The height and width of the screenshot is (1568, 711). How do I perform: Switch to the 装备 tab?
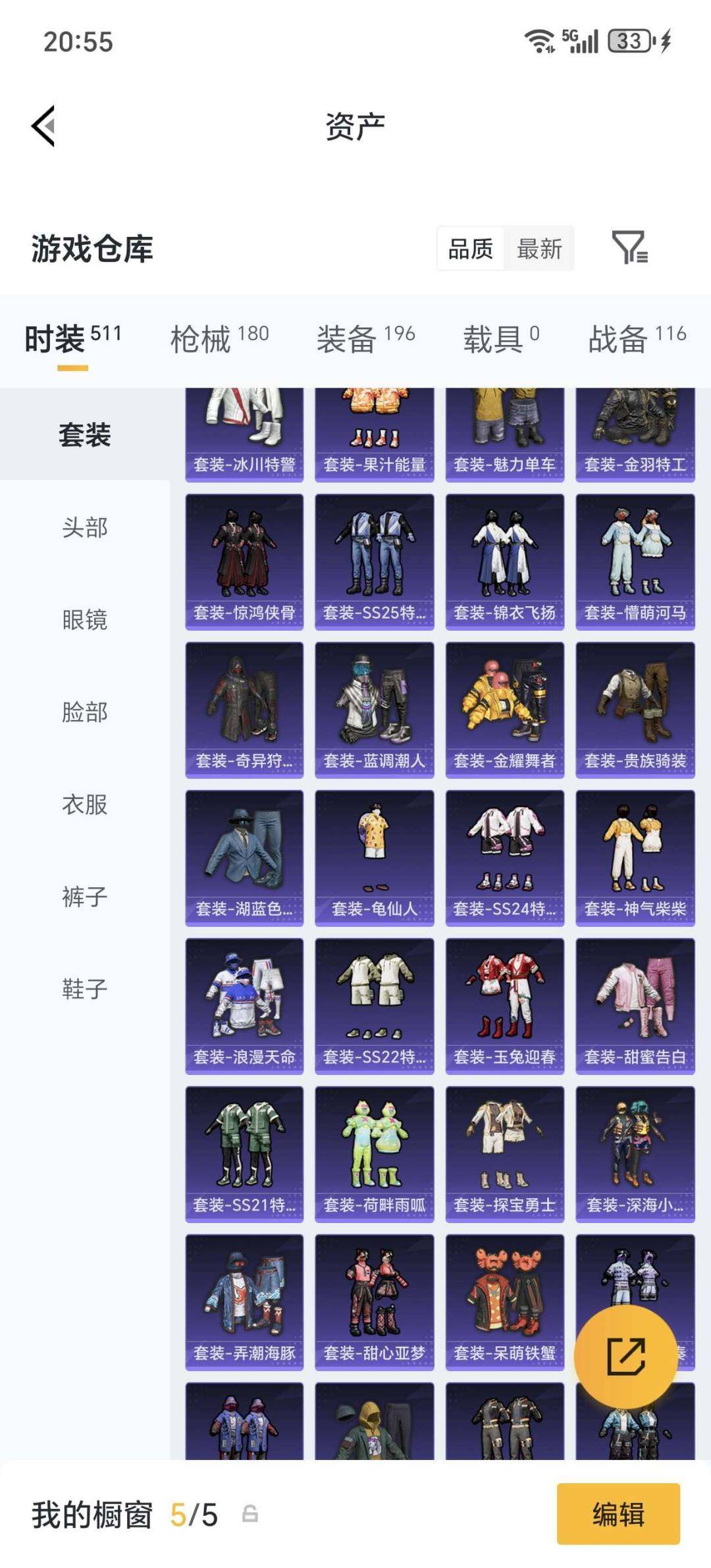(365, 338)
